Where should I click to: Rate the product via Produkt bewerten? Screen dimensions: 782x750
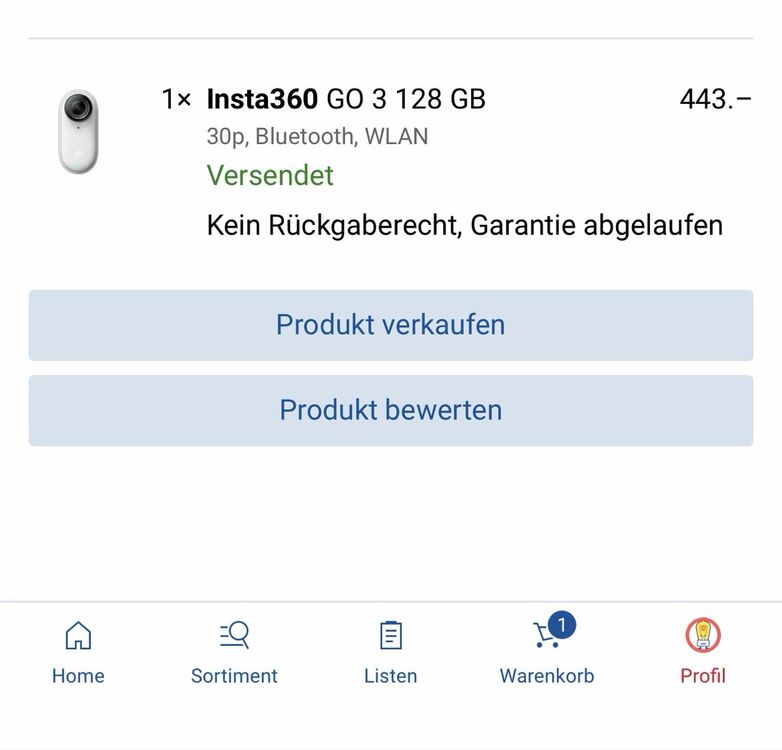[x=390, y=410]
